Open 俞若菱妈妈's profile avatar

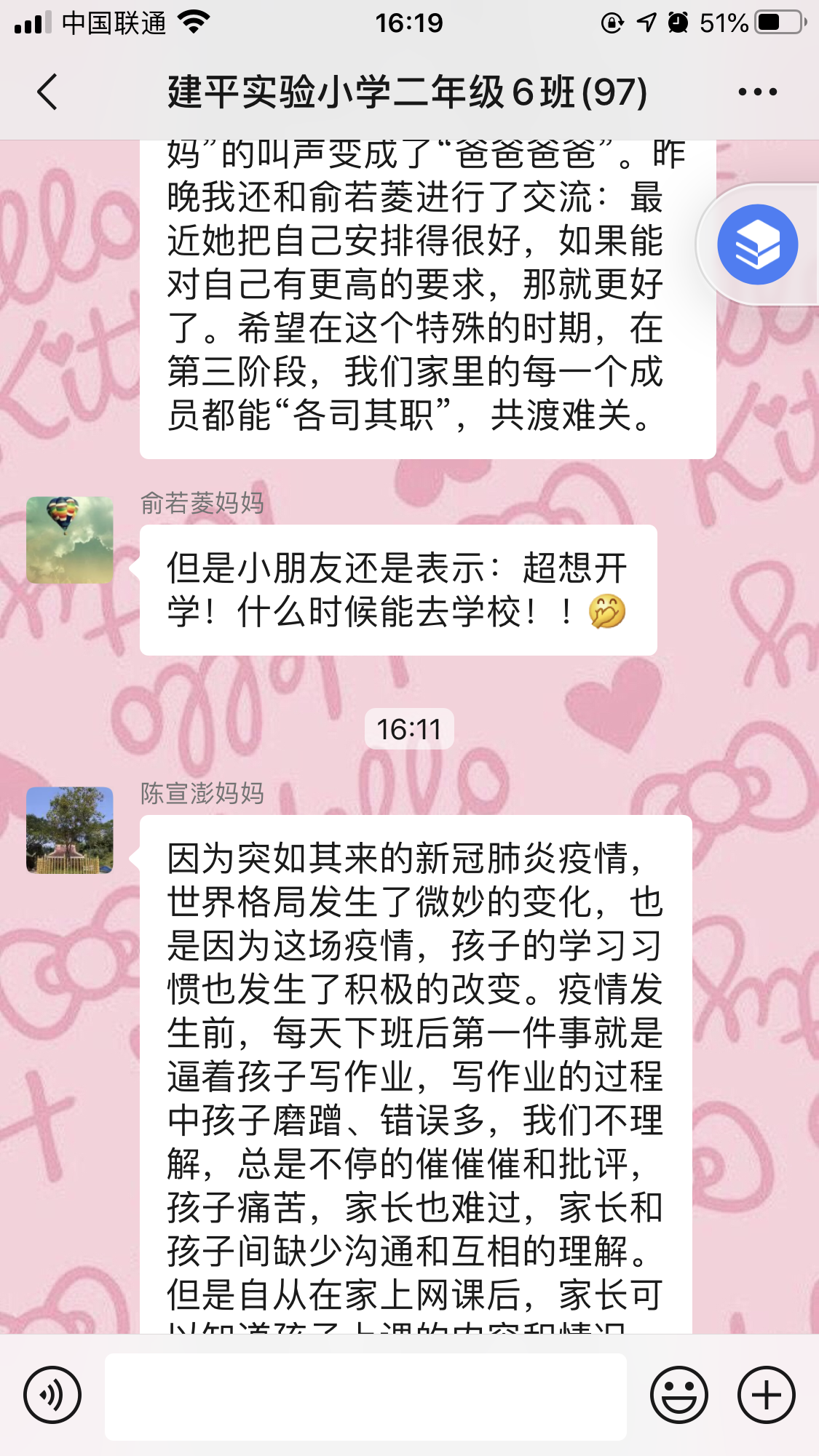click(x=70, y=540)
